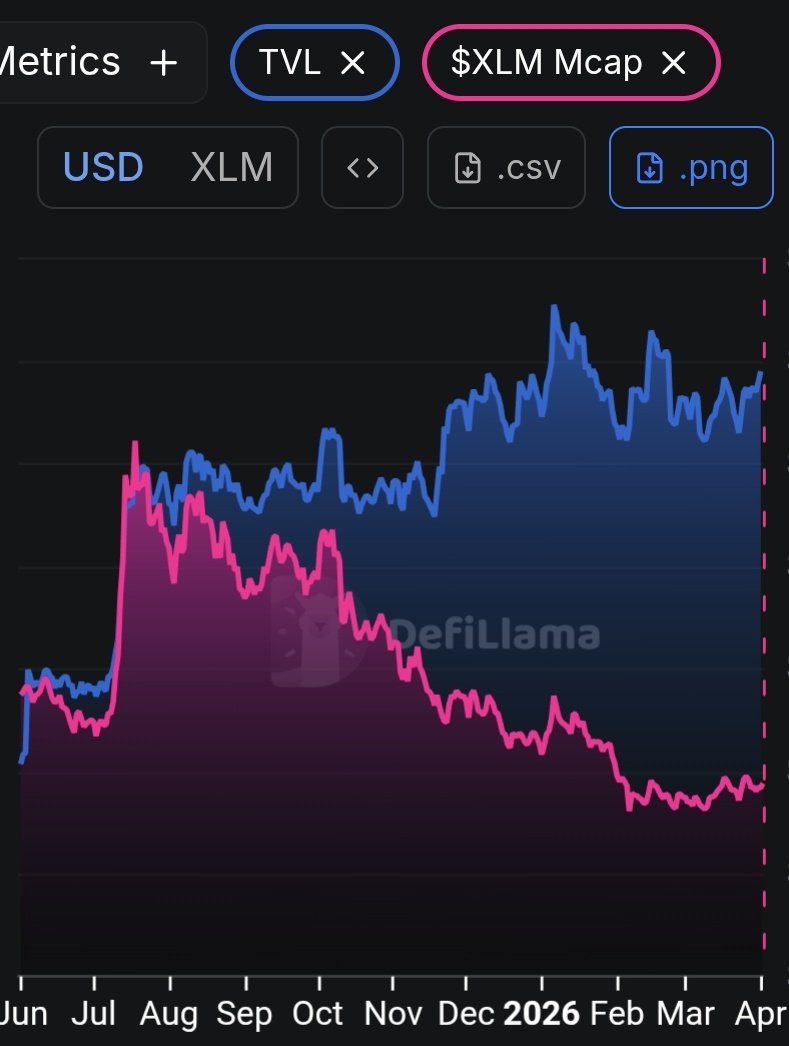Screen dimensions: 789x1046
Task: Add a new metric with the plus button
Action: point(163,63)
